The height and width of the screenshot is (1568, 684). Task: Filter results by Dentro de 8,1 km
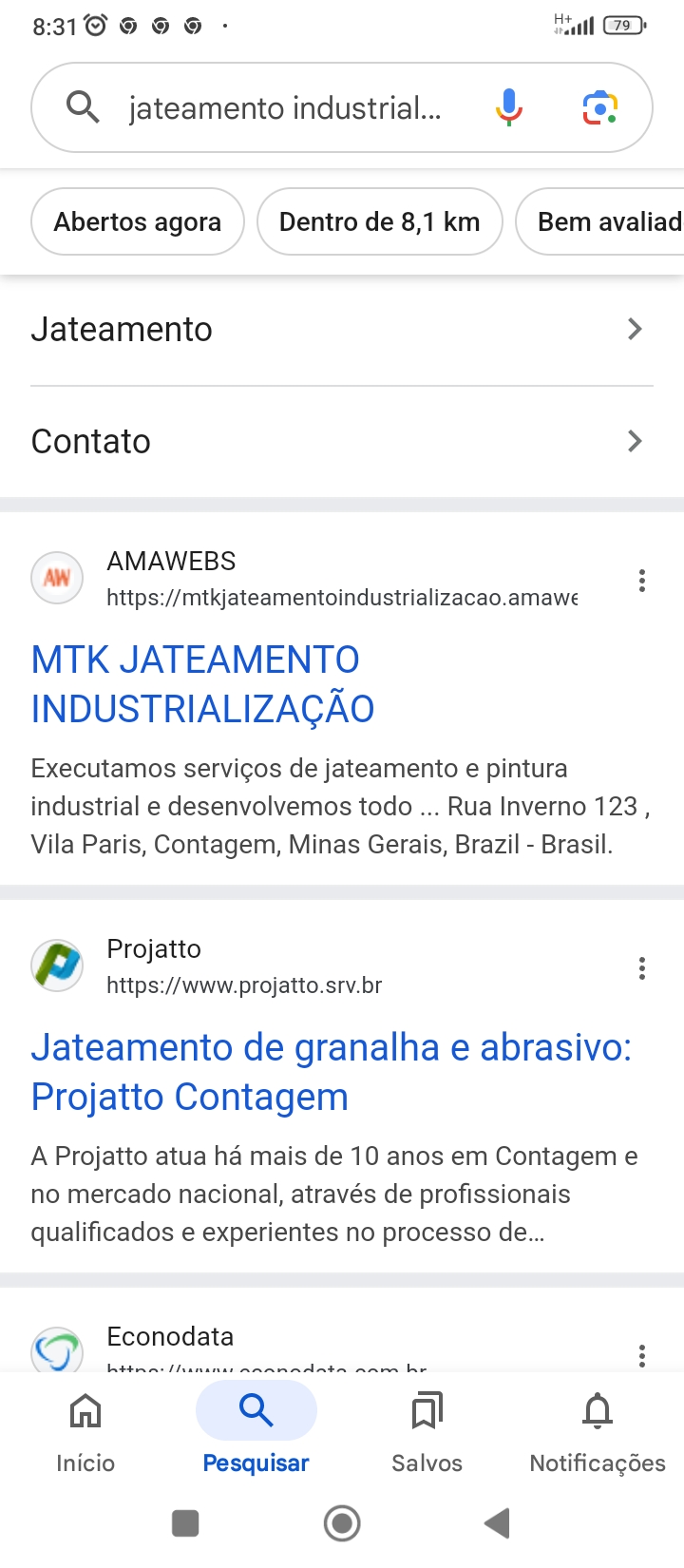380,221
